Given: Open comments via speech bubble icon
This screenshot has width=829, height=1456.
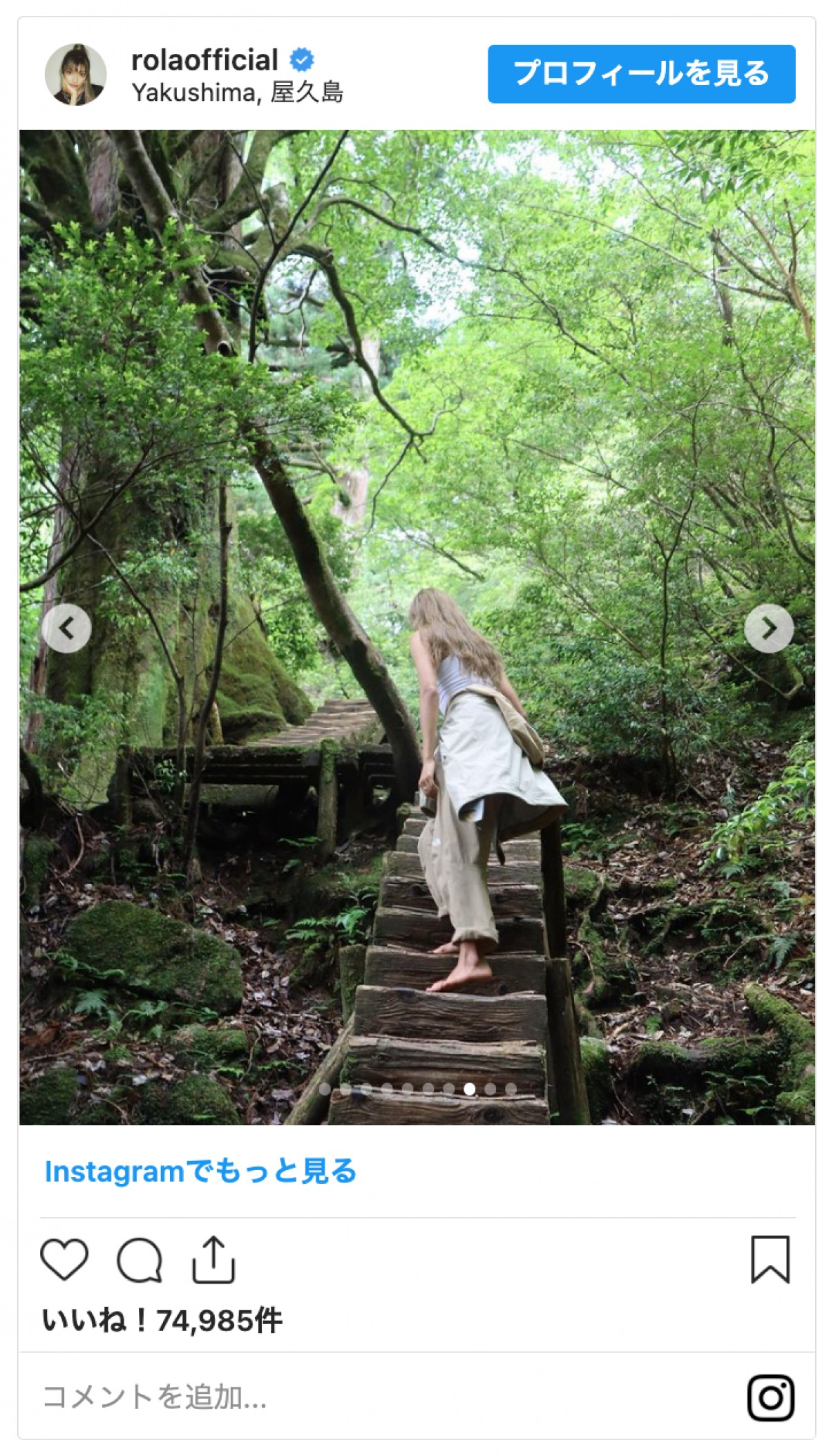Looking at the screenshot, I should [x=140, y=1260].
